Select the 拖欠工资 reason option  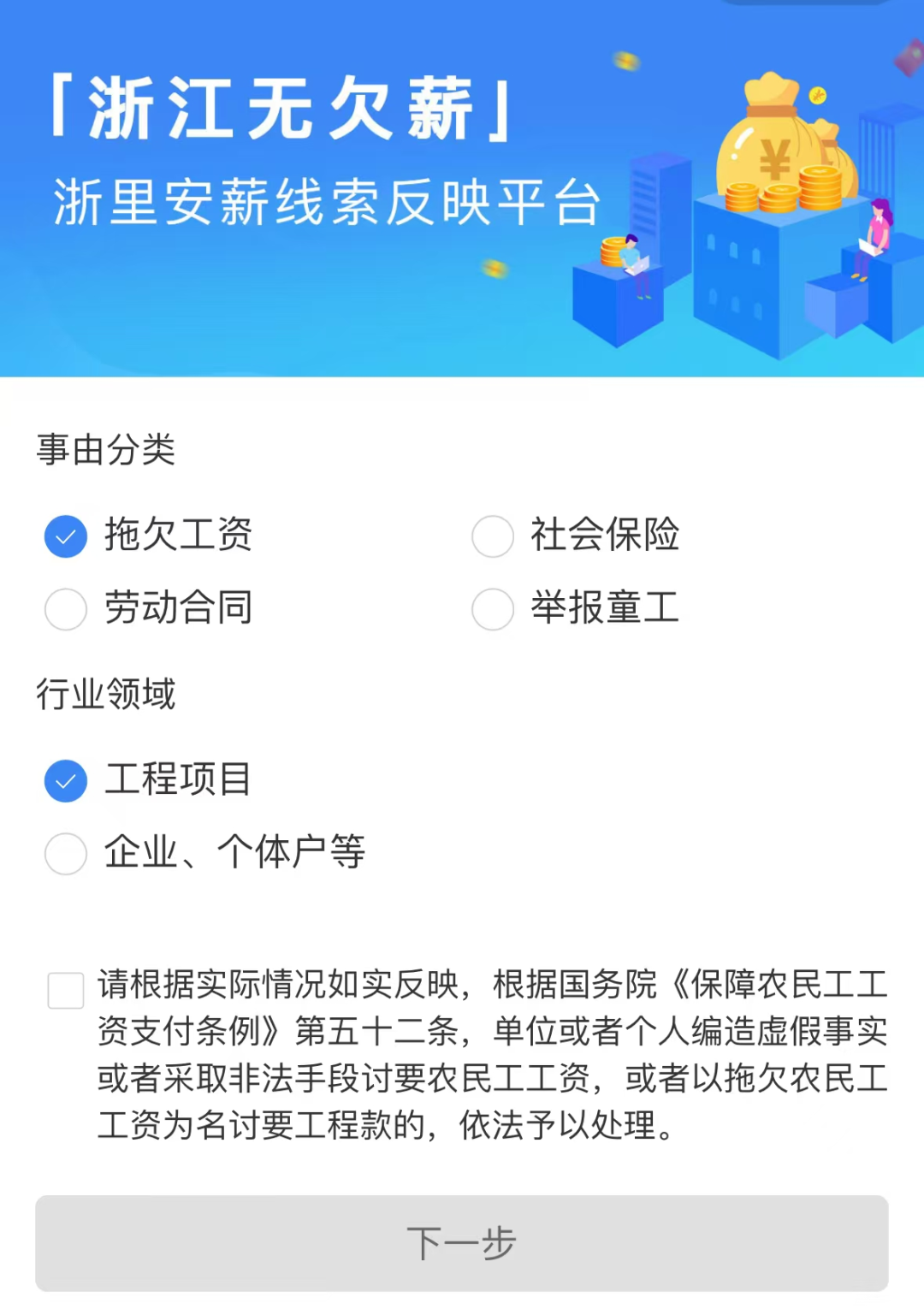click(x=66, y=536)
